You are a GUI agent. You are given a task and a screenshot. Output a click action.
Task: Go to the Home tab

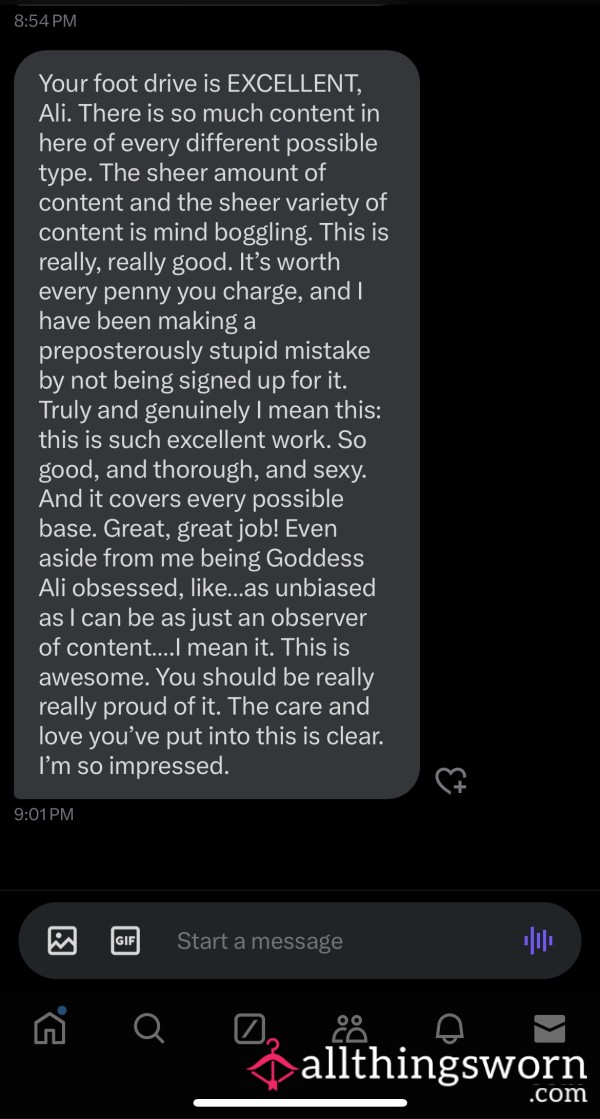tap(51, 1028)
